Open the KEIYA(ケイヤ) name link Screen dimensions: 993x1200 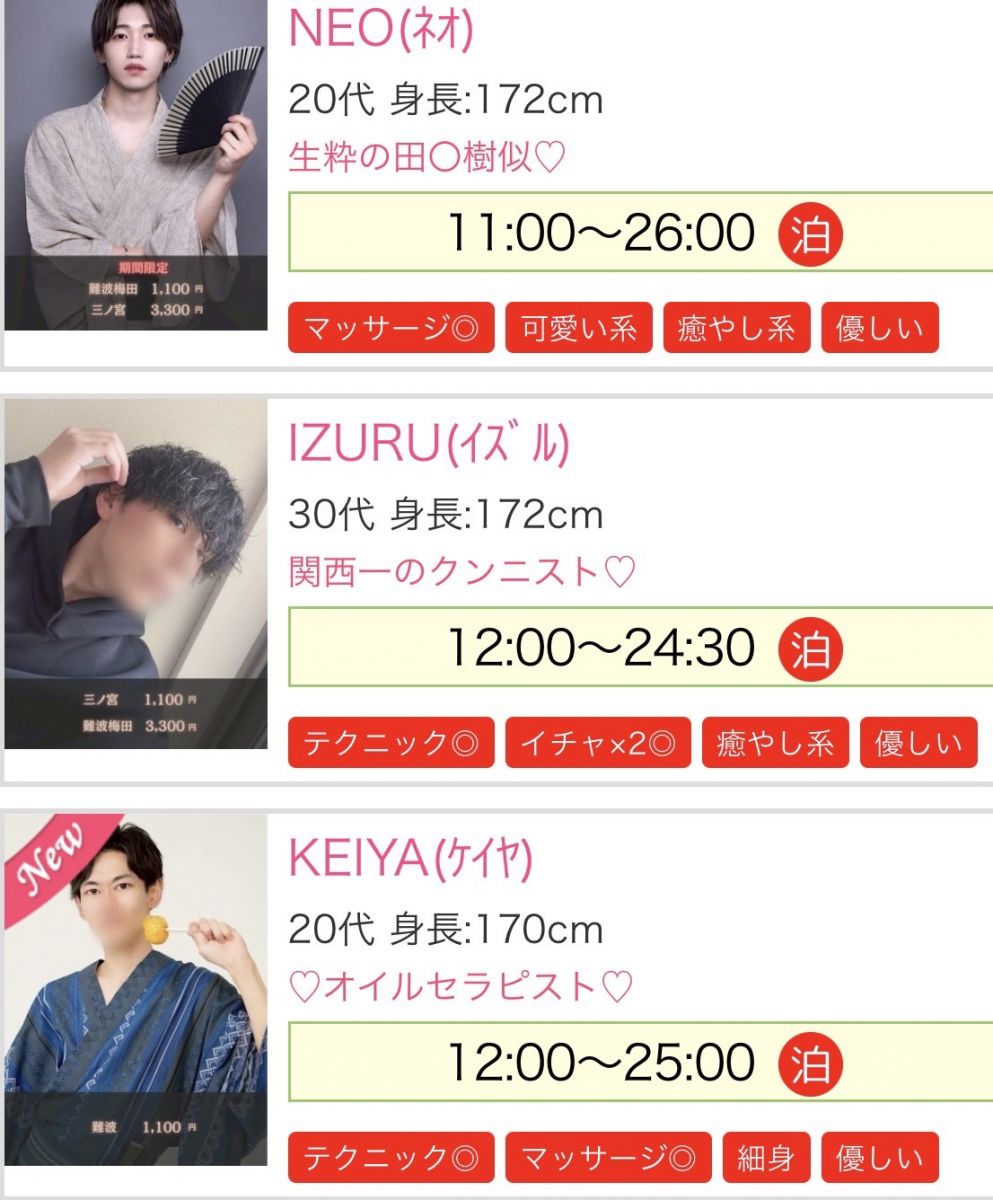coord(410,858)
